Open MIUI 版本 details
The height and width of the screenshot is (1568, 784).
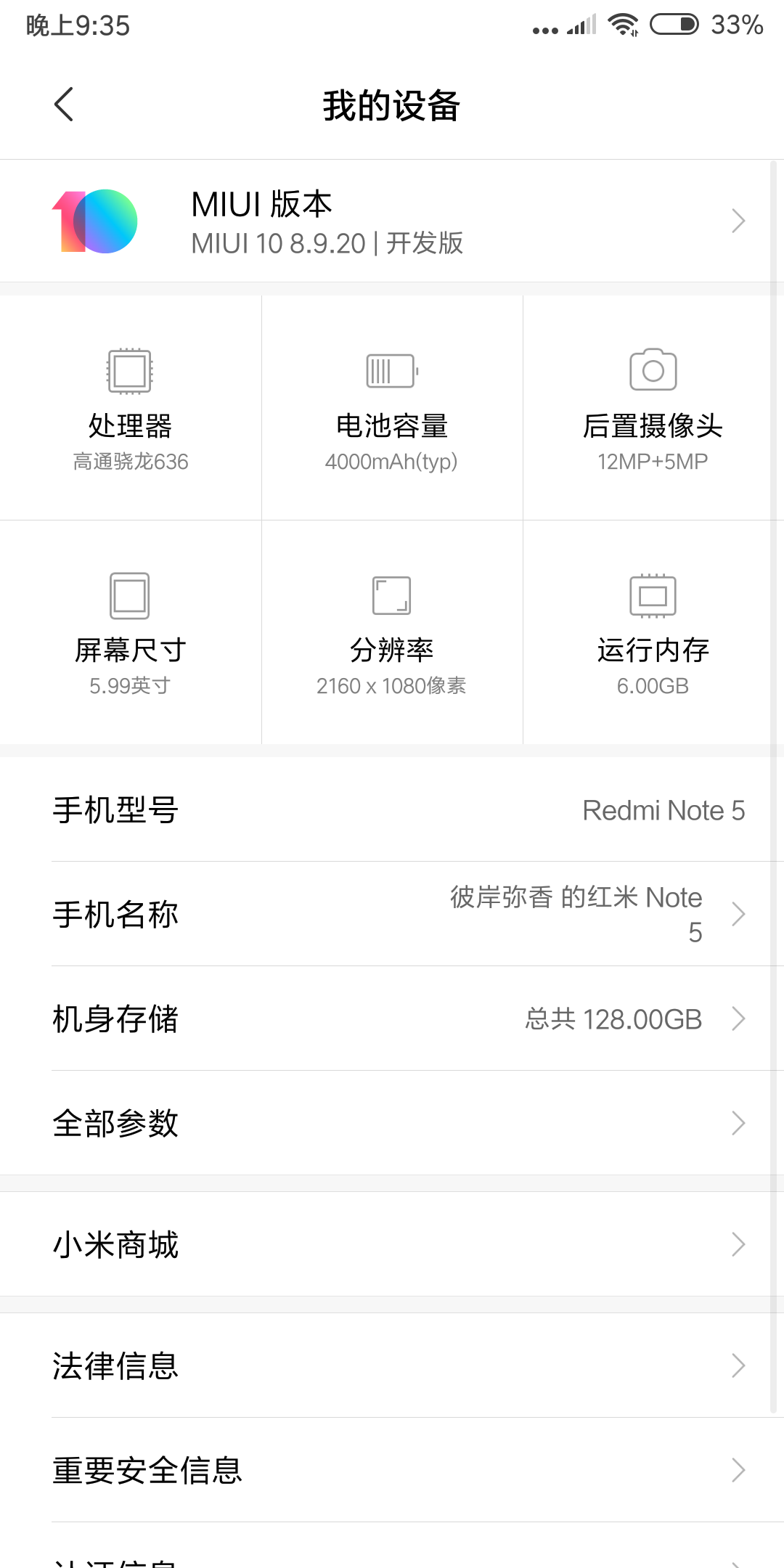point(392,221)
